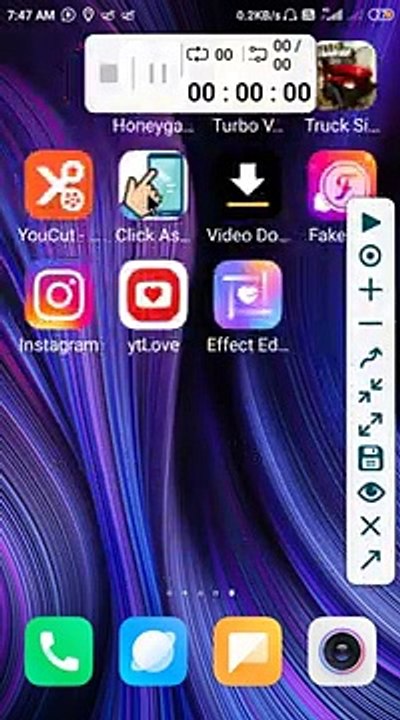Save the script with the floppy disk icon
Screen dimensions: 400x720
[371, 458]
